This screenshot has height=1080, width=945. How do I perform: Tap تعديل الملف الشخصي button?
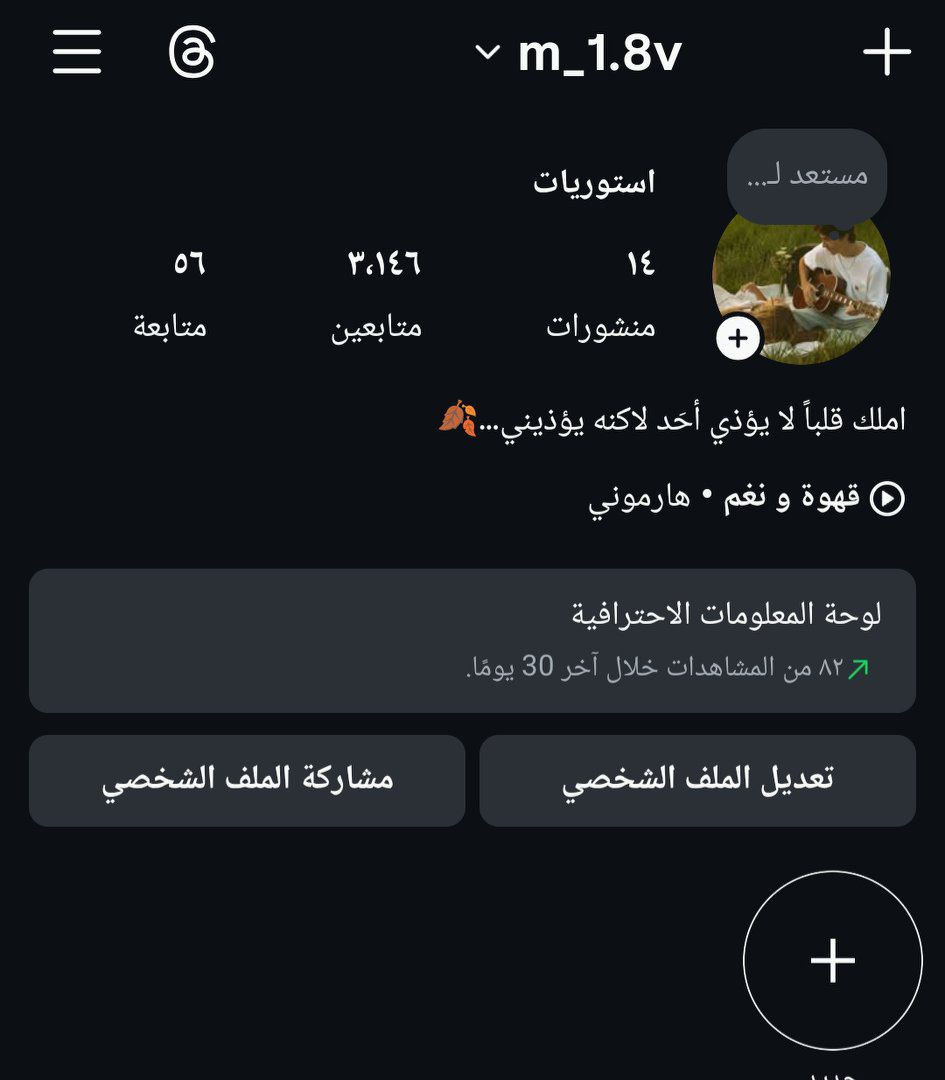tap(697, 780)
